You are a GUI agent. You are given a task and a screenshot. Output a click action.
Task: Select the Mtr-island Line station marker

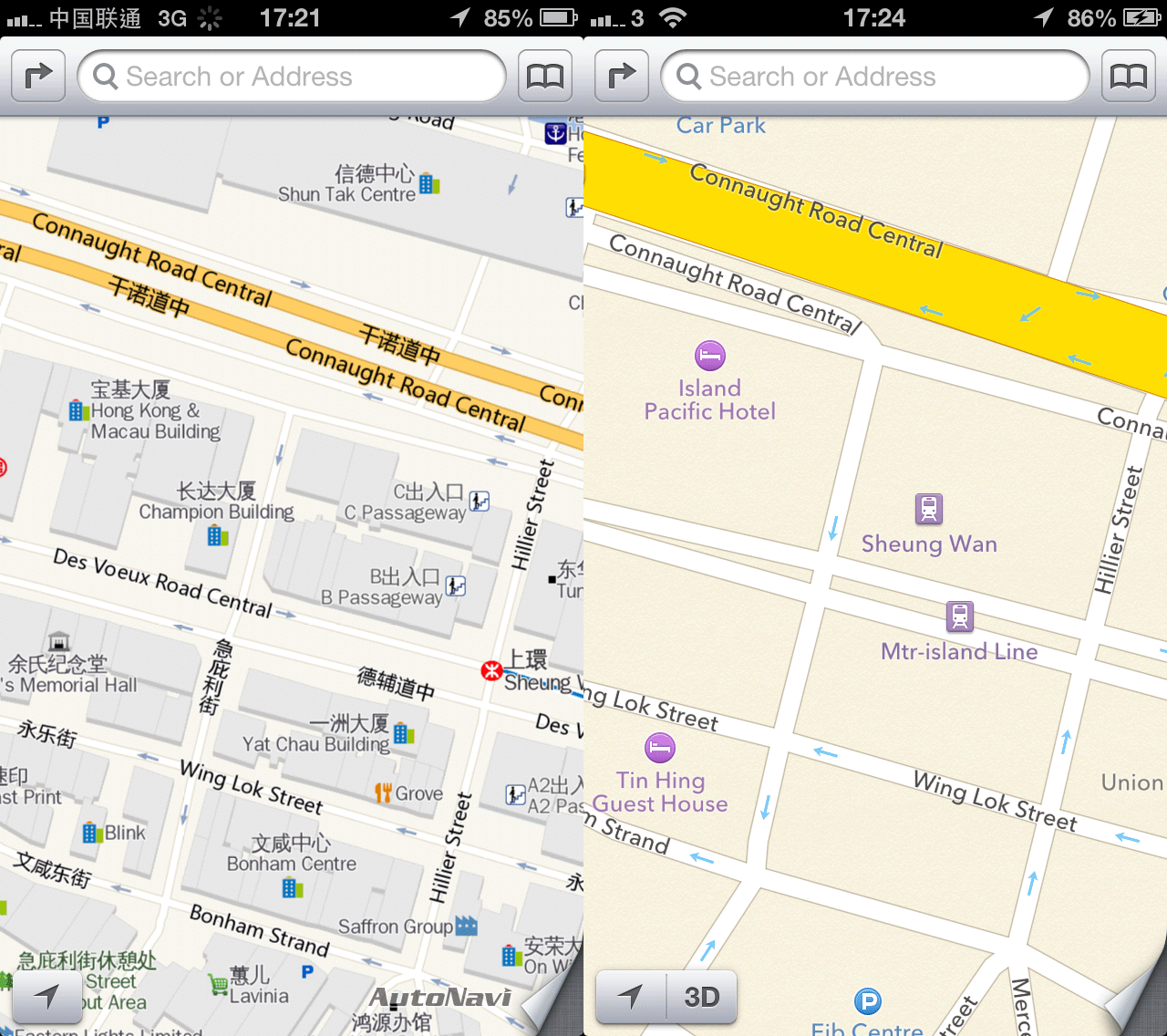point(959,617)
